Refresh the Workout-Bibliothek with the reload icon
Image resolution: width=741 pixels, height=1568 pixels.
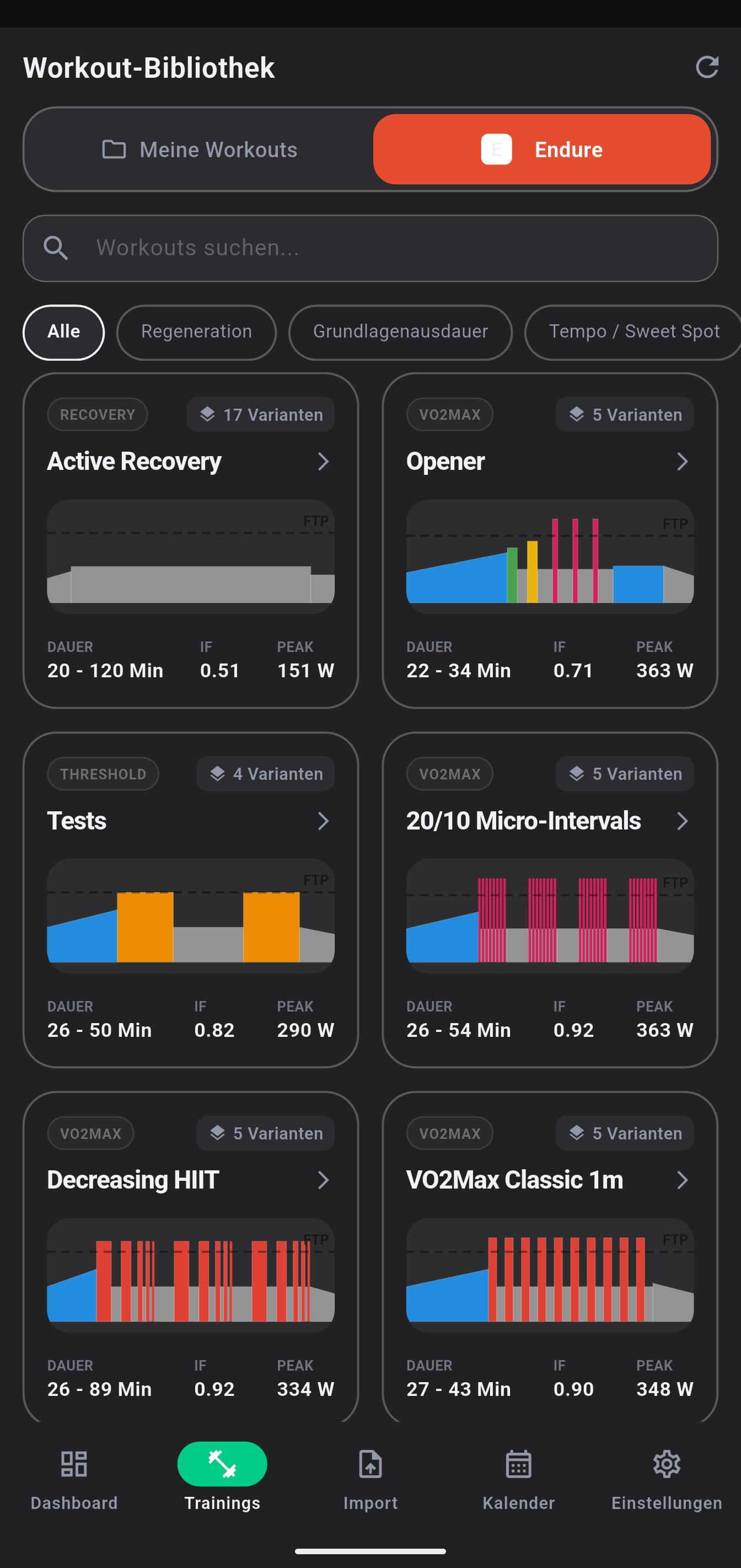pos(707,67)
